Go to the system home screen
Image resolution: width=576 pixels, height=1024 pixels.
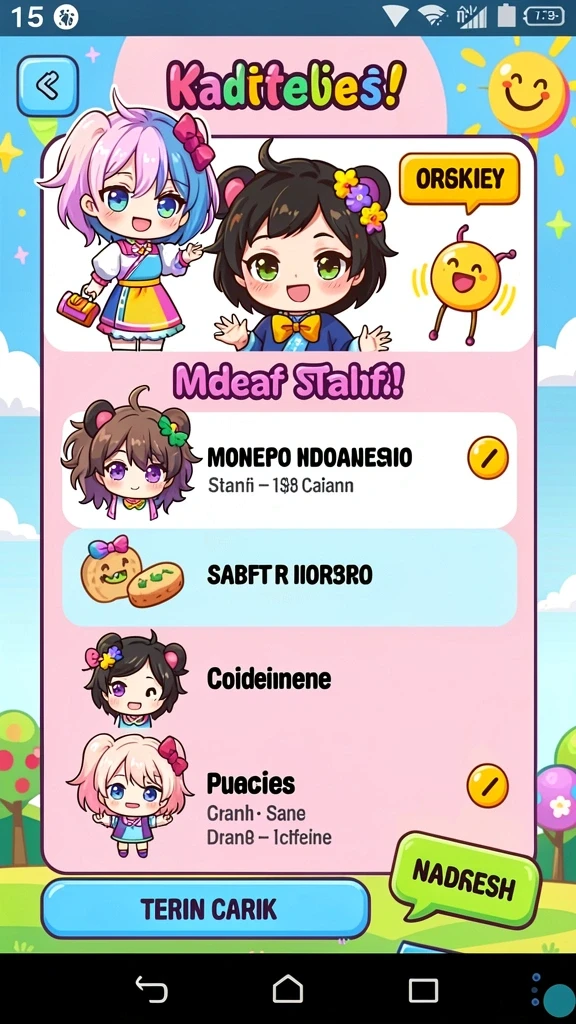pos(288,989)
